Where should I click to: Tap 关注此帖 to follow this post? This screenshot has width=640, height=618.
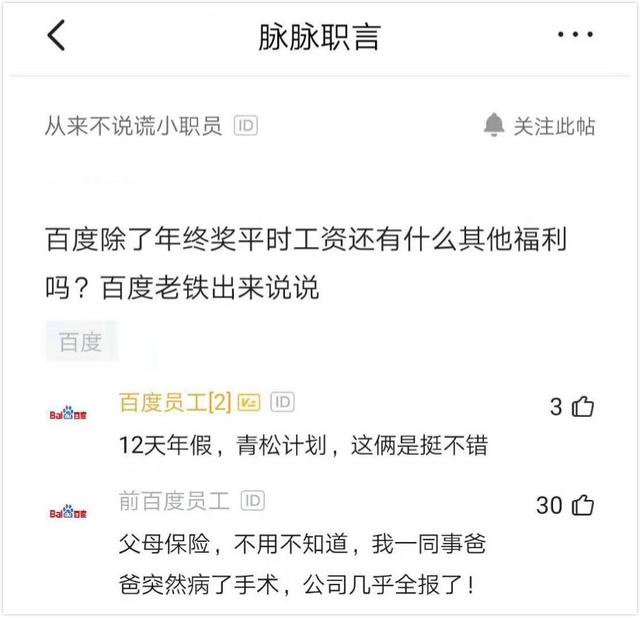[539, 126]
